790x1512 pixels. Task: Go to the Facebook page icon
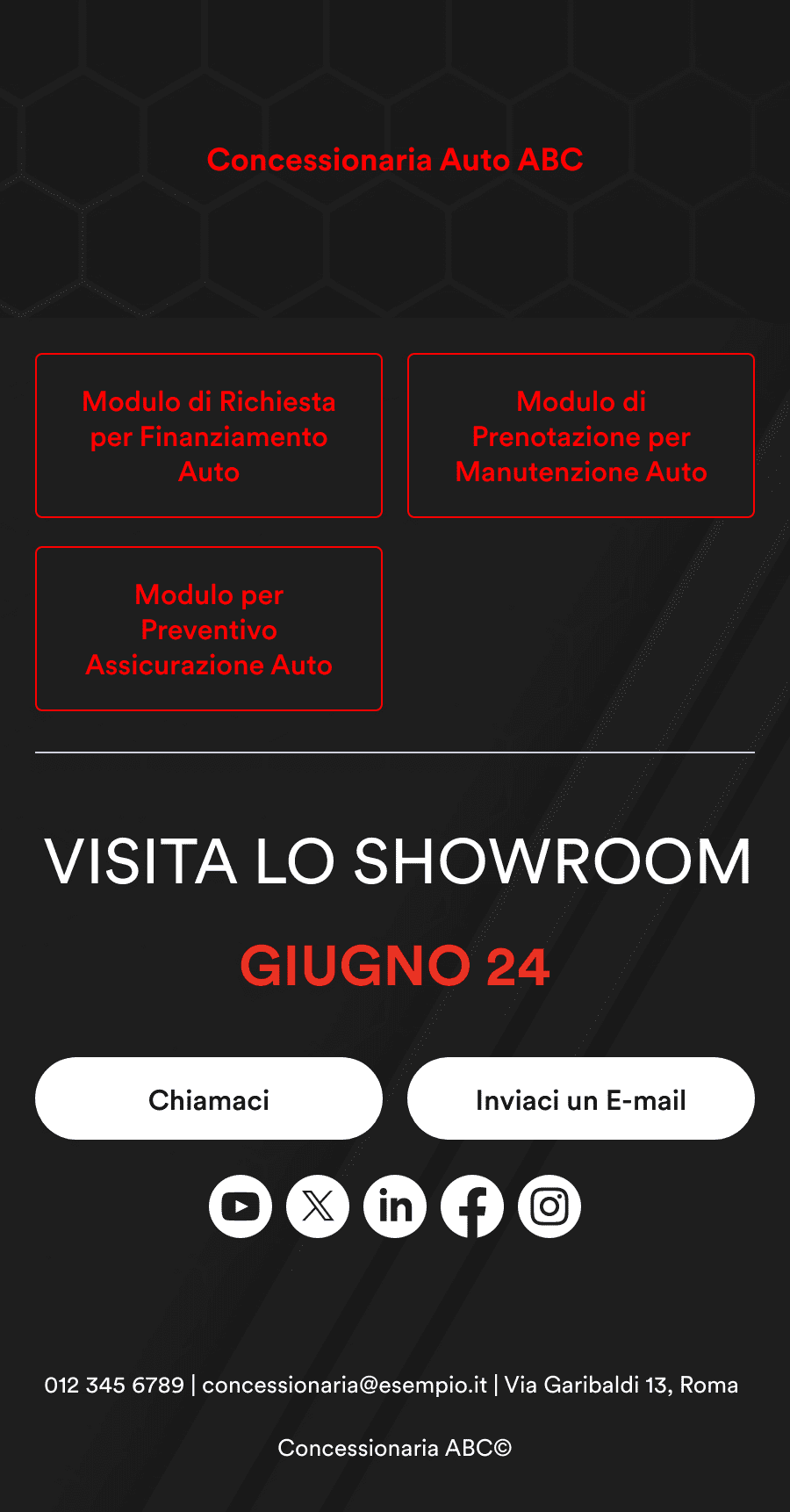(472, 1206)
